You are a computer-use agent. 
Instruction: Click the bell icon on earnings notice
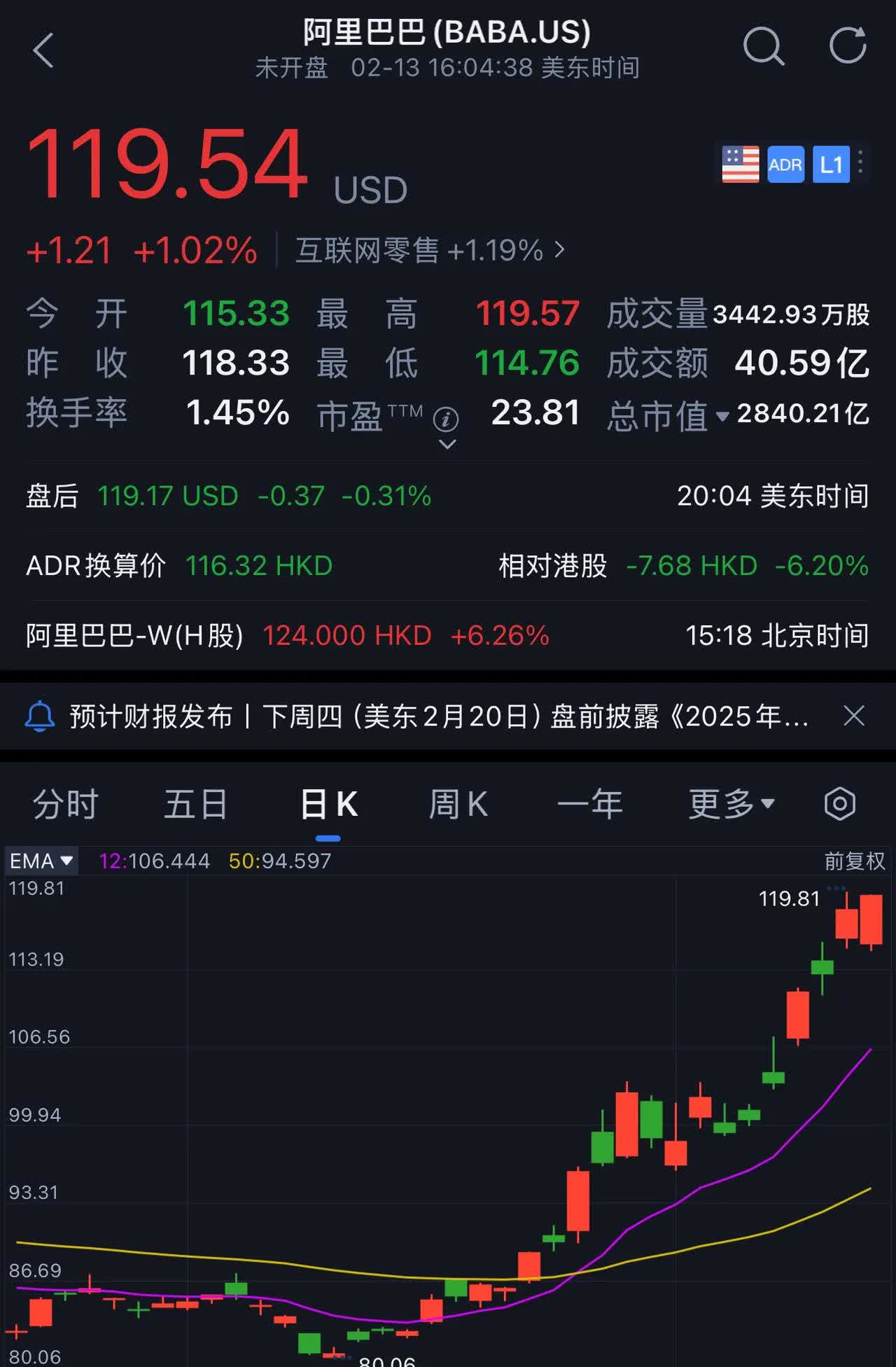pyautogui.click(x=40, y=716)
